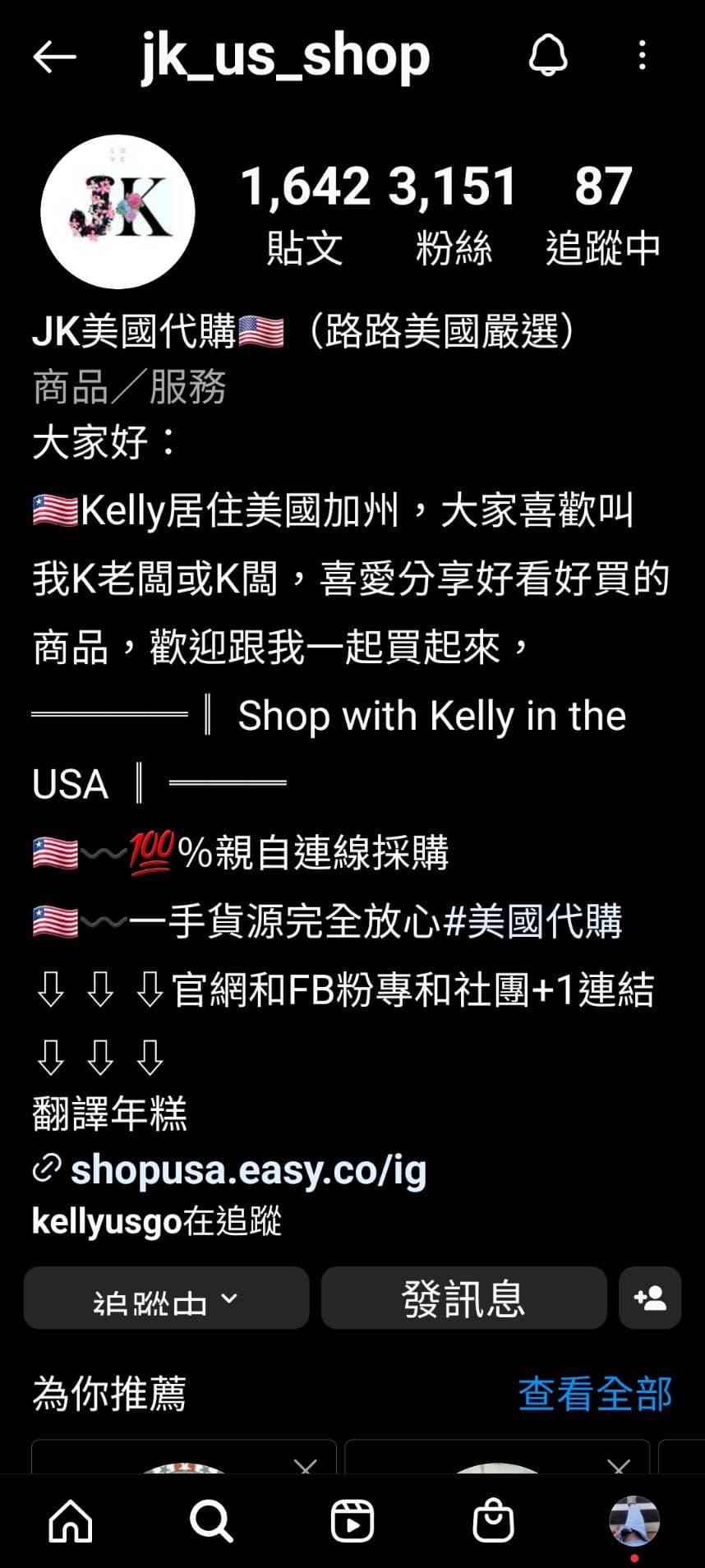Open the Reels icon in bottom bar

pyautogui.click(x=352, y=1522)
